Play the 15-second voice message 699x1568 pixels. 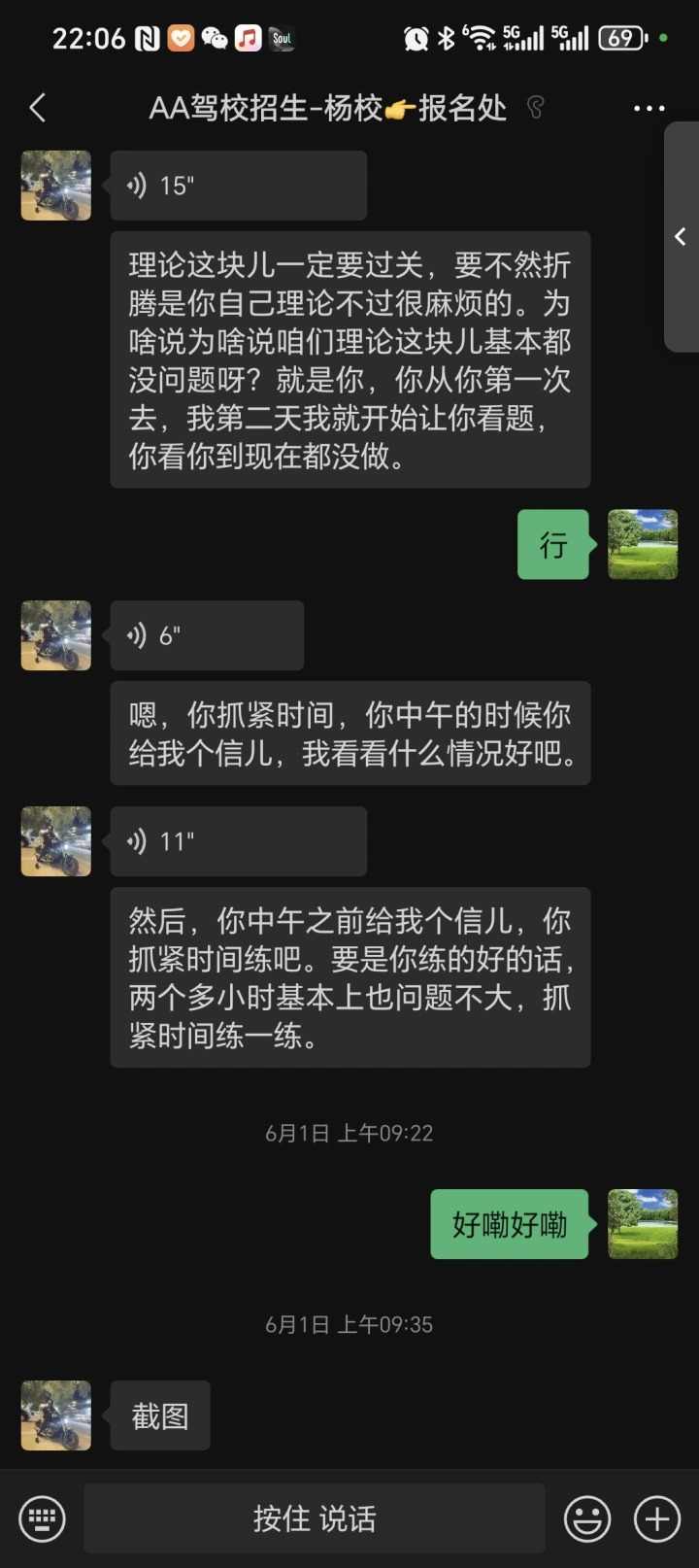point(238,186)
